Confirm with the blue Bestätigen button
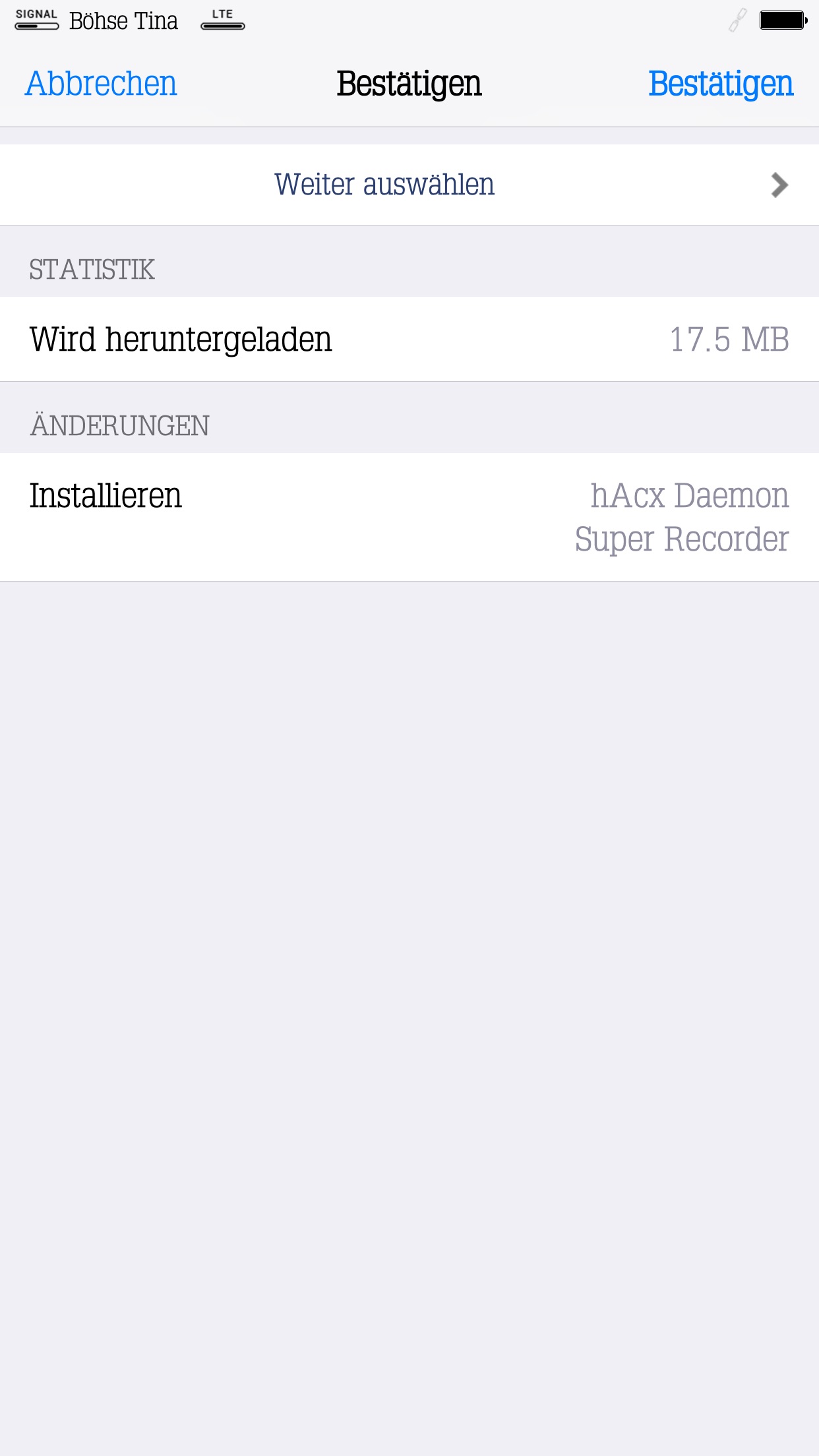 pyautogui.click(x=721, y=84)
